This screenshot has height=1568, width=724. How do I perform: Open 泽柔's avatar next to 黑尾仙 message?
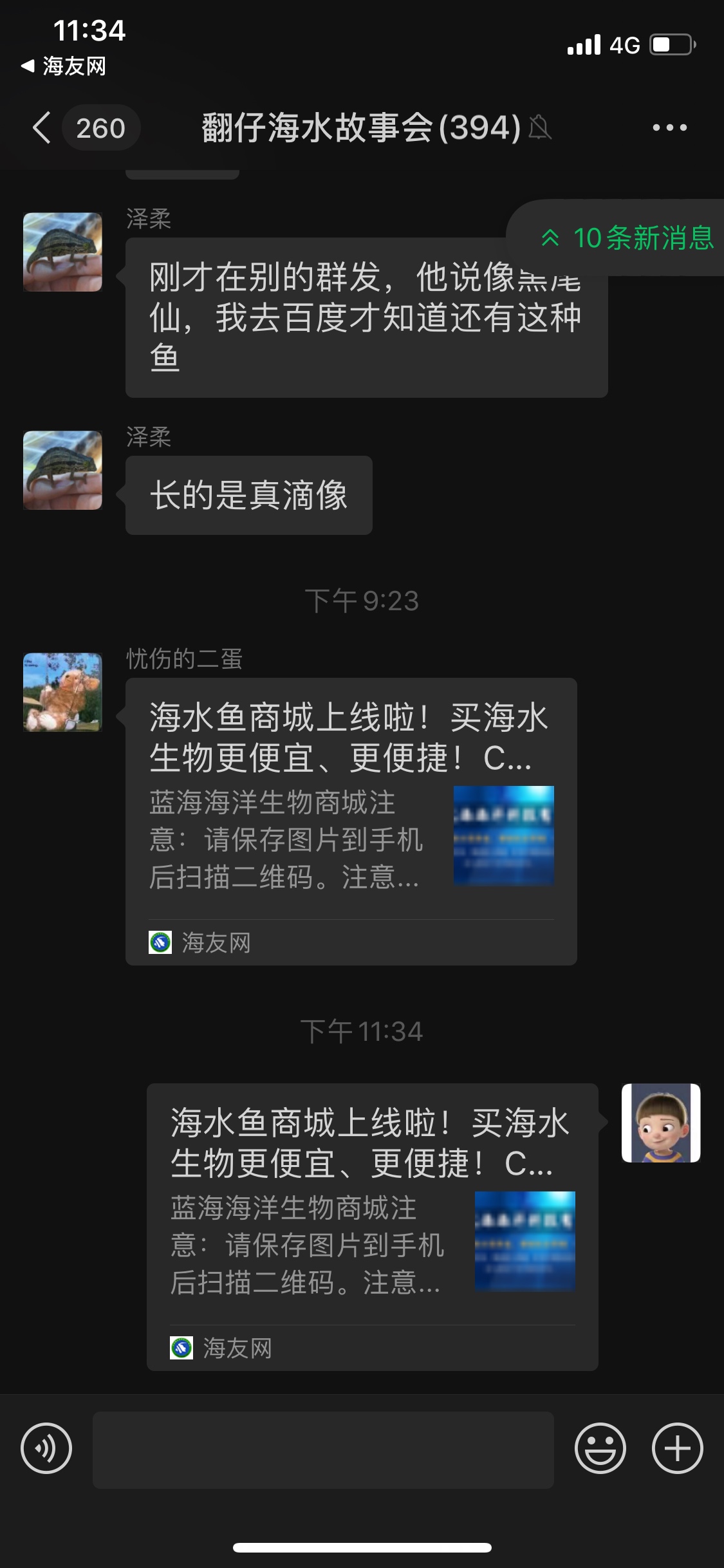pyautogui.click(x=62, y=252)
